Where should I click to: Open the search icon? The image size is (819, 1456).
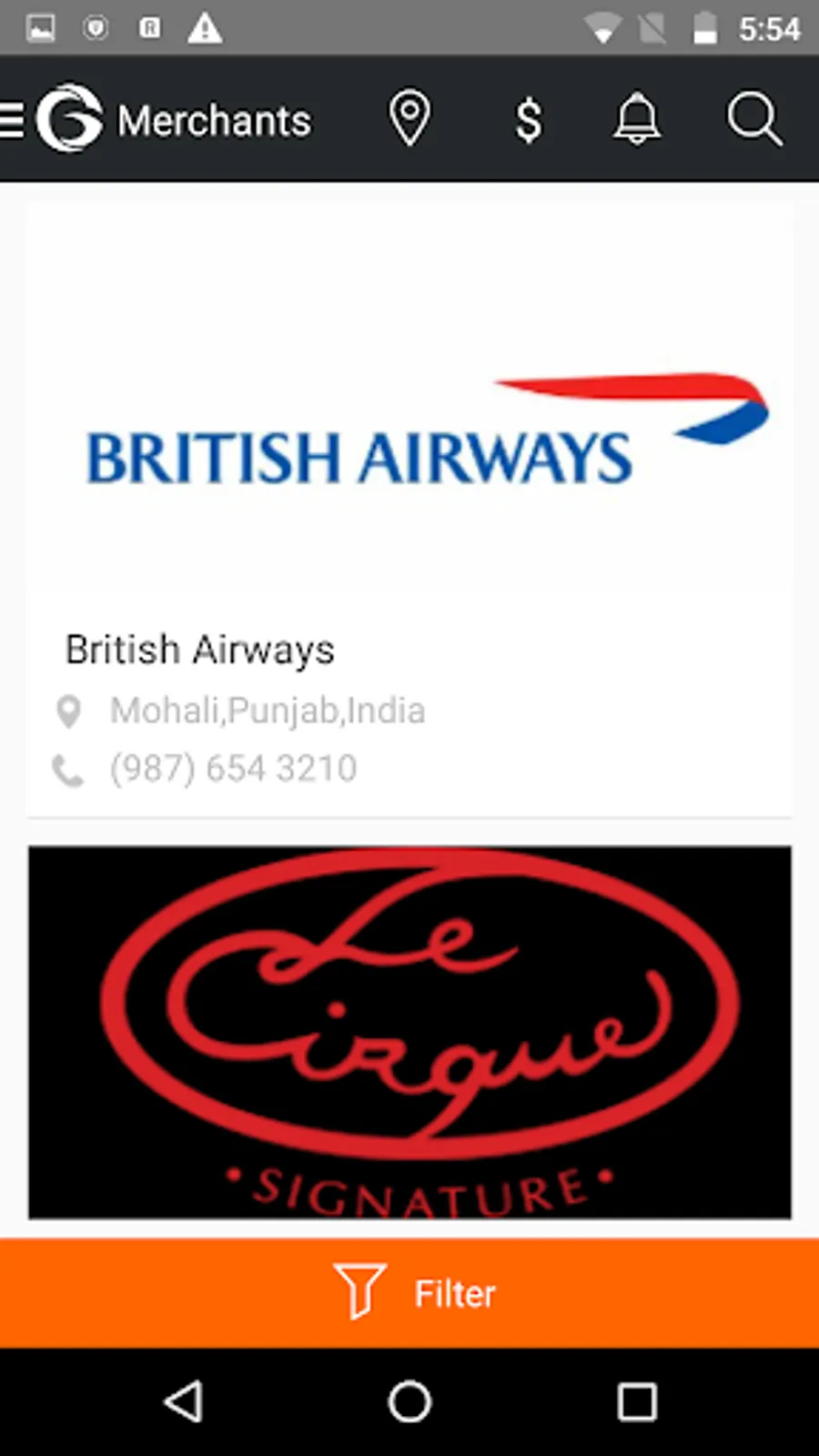pos(754,118)
